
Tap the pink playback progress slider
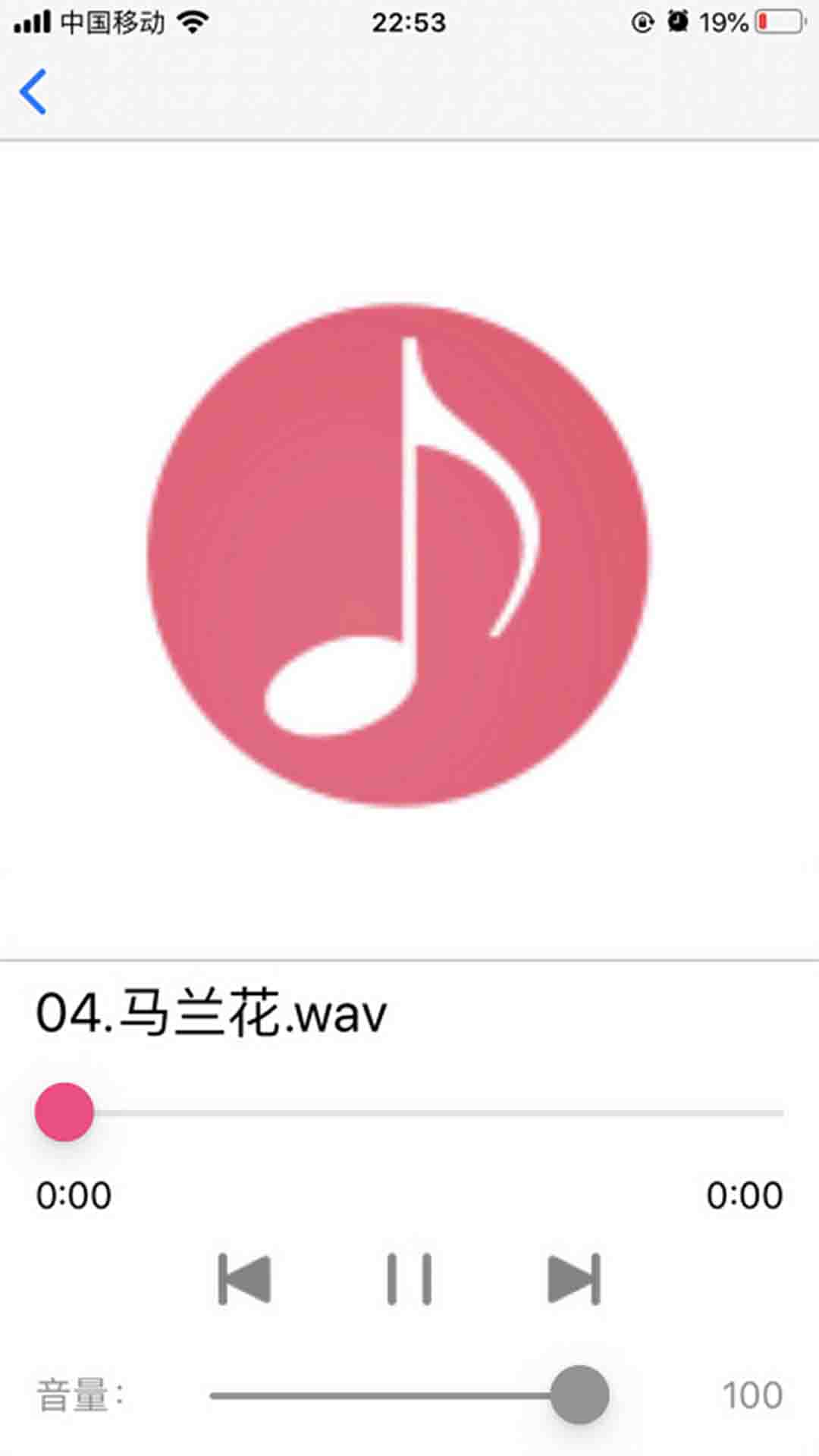(409, 1112)
